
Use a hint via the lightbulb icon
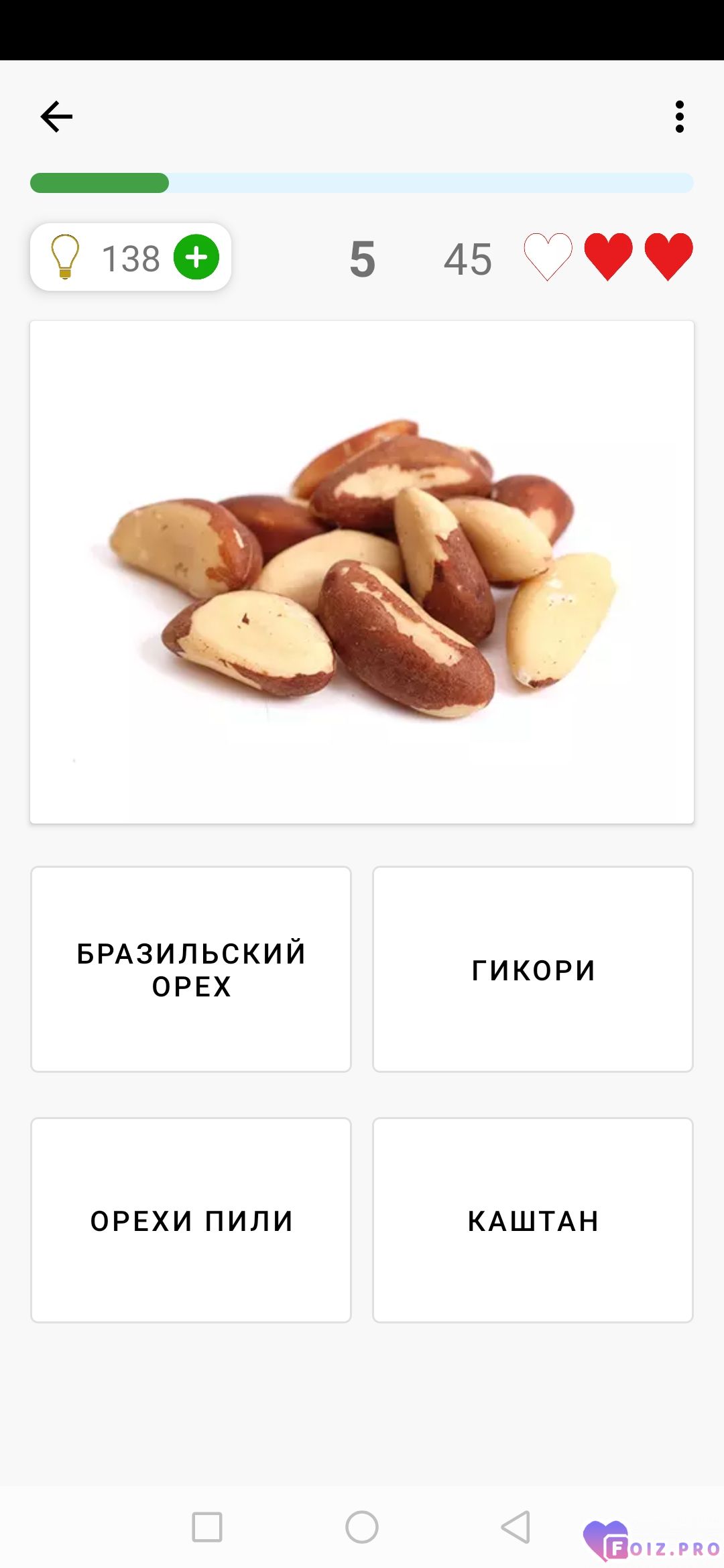click(65, 257)
